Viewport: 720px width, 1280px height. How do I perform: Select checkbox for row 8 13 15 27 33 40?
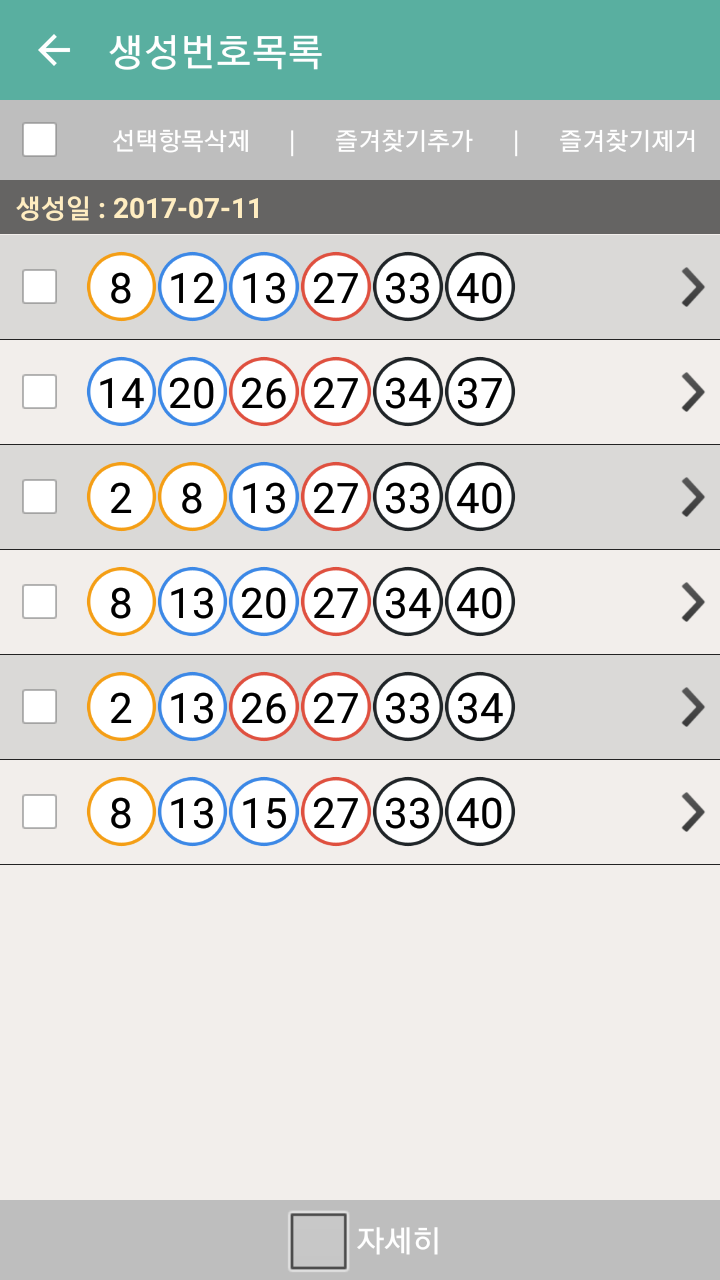pos(40,812)
